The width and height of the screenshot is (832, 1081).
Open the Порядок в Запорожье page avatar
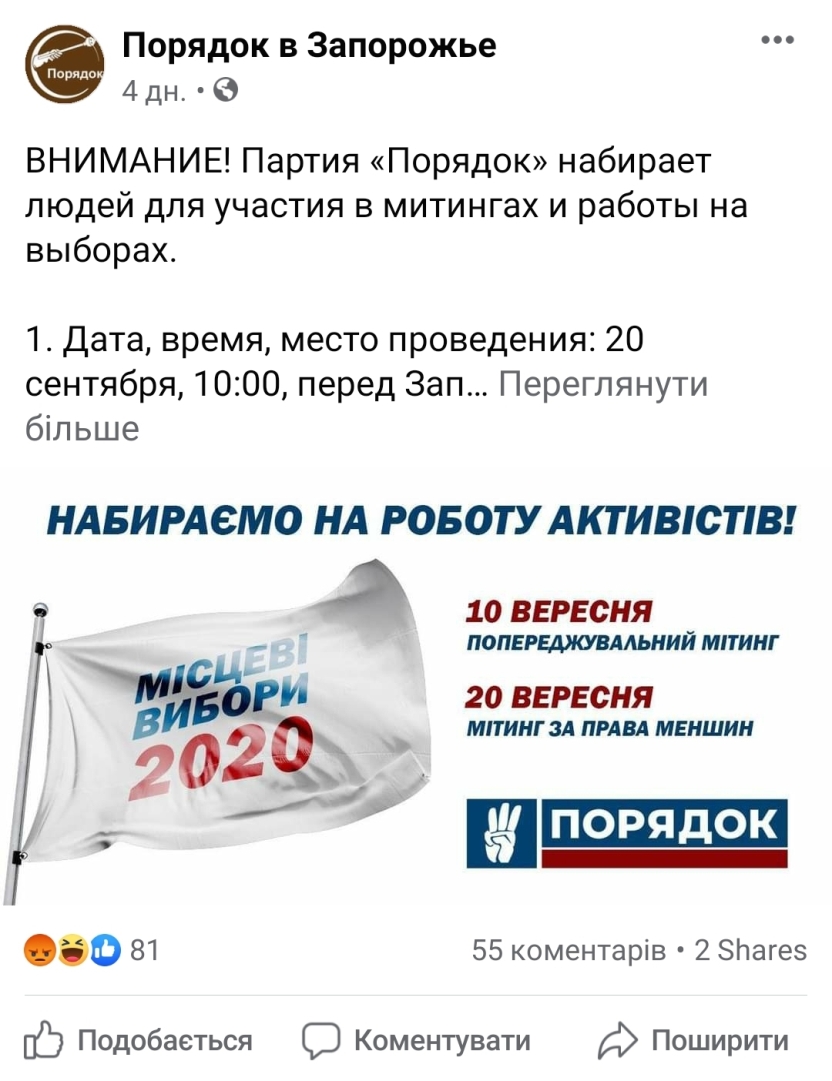pos(64,64)
